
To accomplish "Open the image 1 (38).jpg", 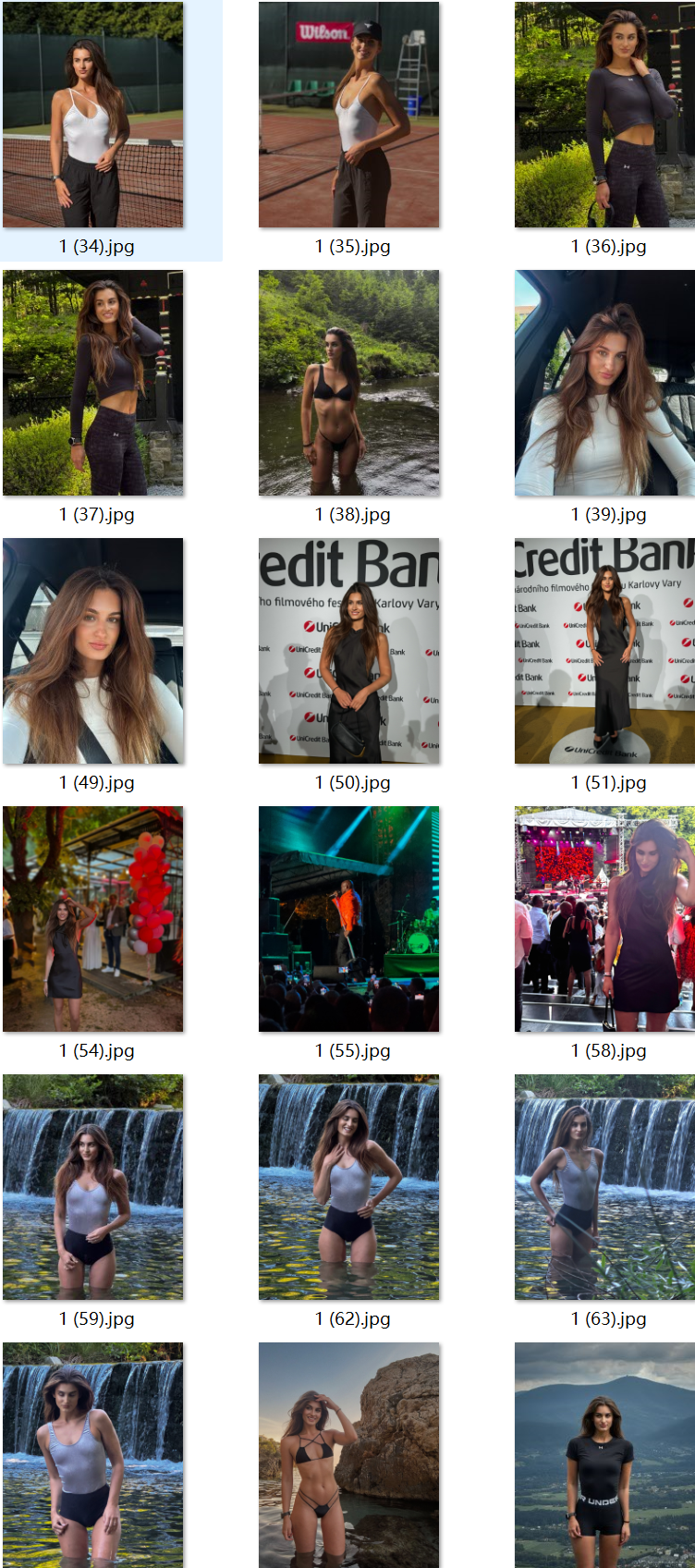I will pos(348,383).
